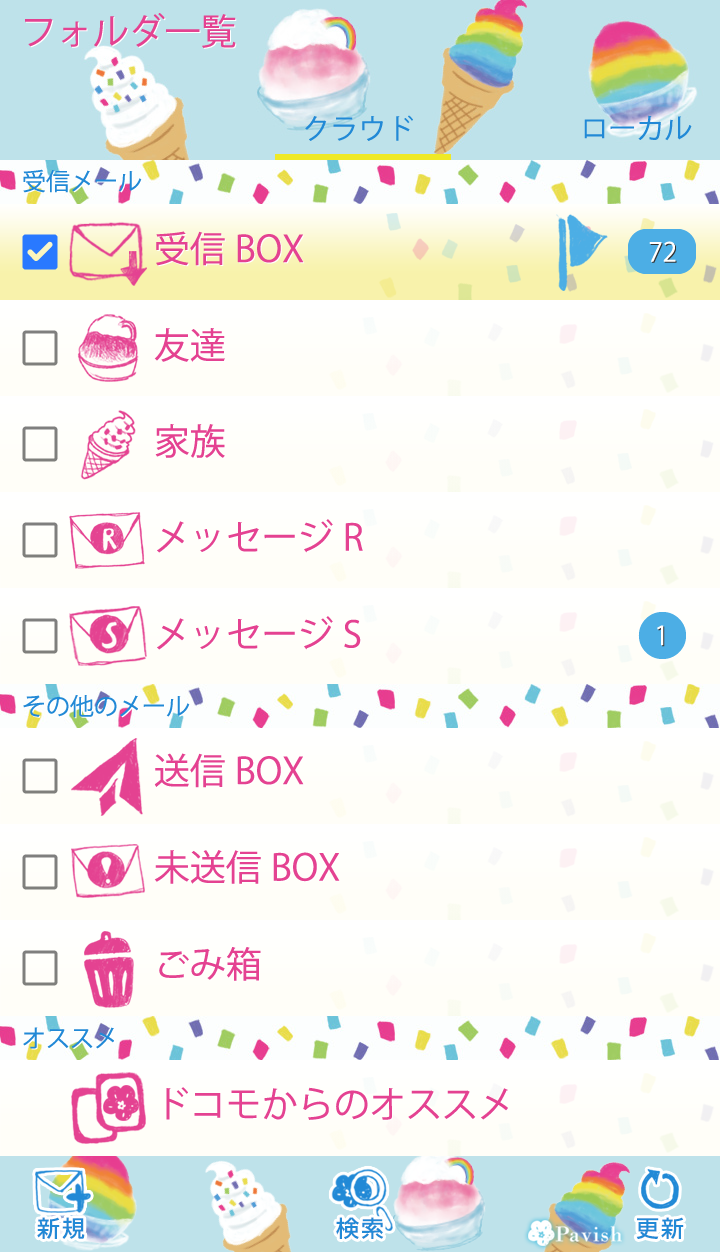Uncheck the 受信 BOX checkbox
The width and height of the screenshot is (720, 1252).
click(40, 251)
